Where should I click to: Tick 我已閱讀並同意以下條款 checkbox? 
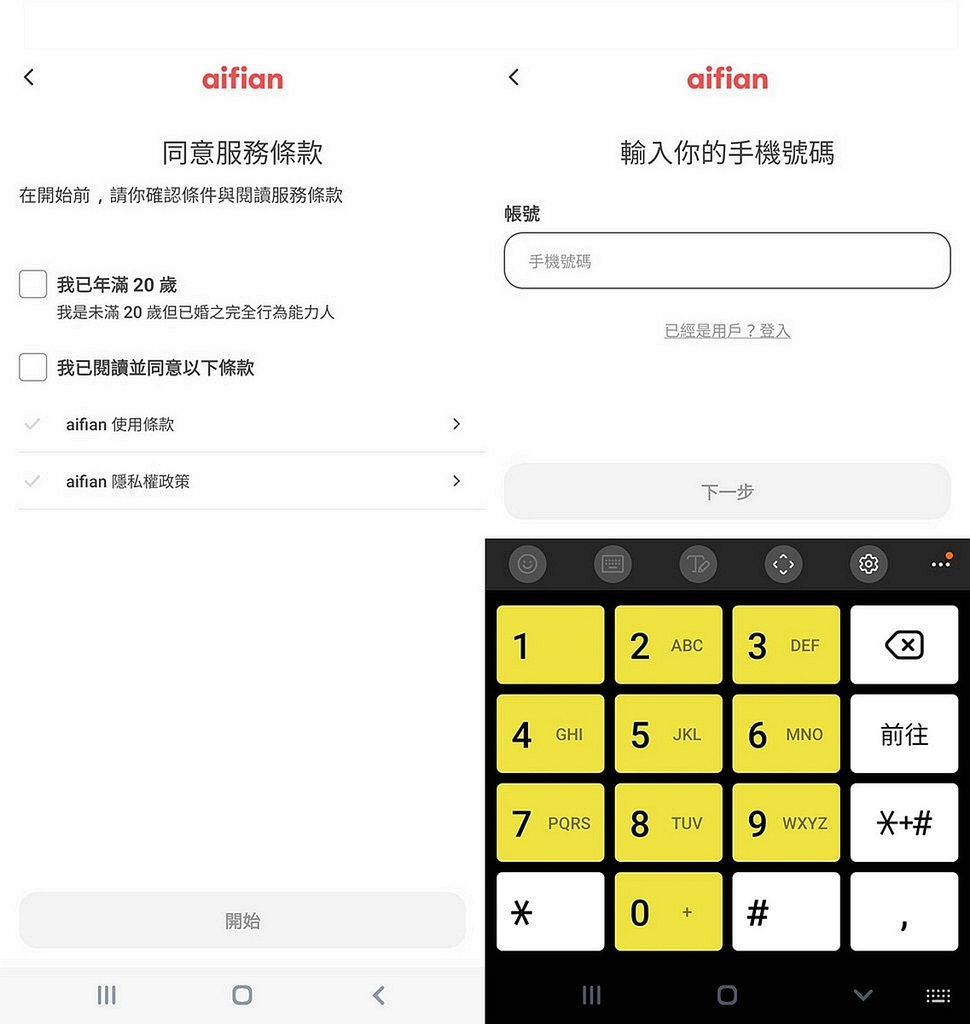33,367
